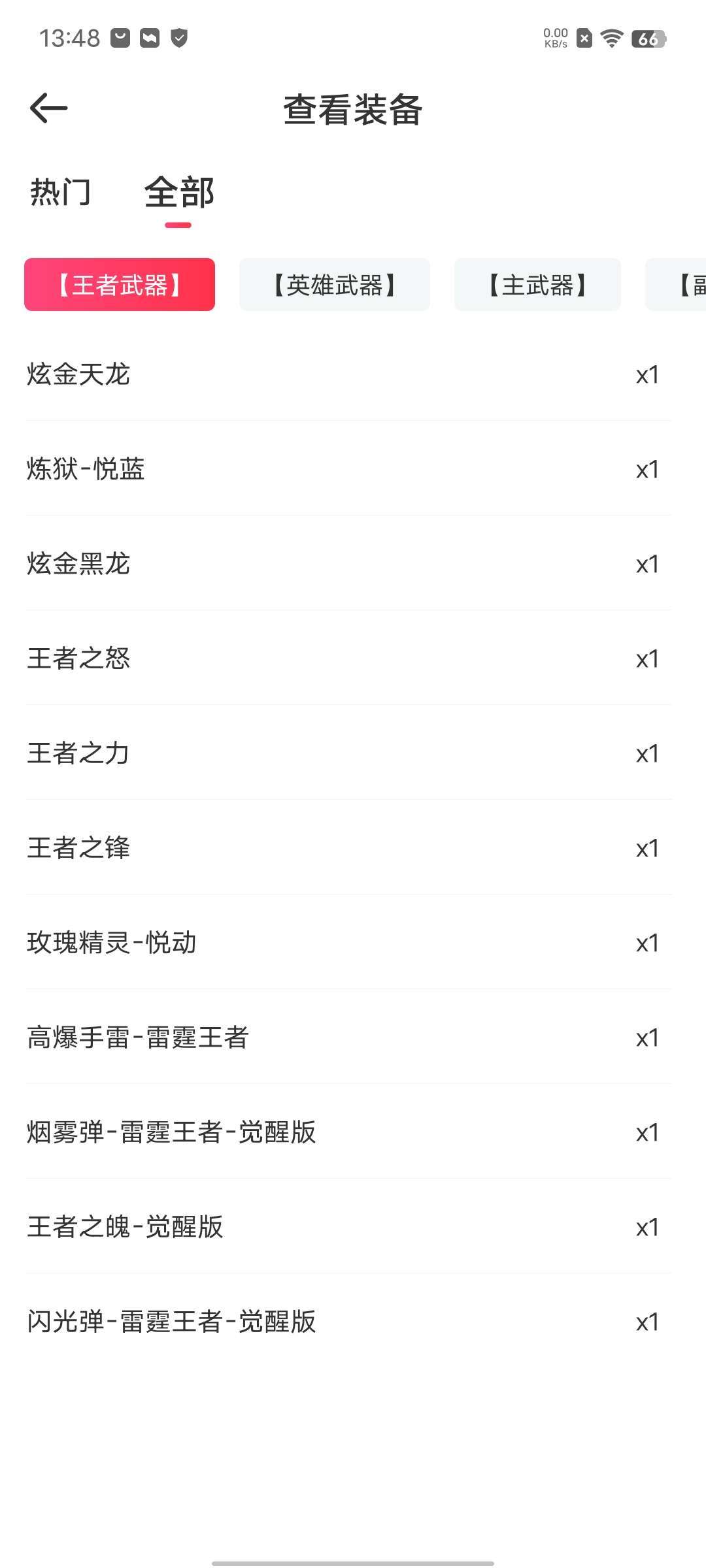The width and height of the screenshot is (706, 1568).
Task: Select the 炼狱-悦蓝 equipment item
Action: pyautogui.click(x=353, y=469)
